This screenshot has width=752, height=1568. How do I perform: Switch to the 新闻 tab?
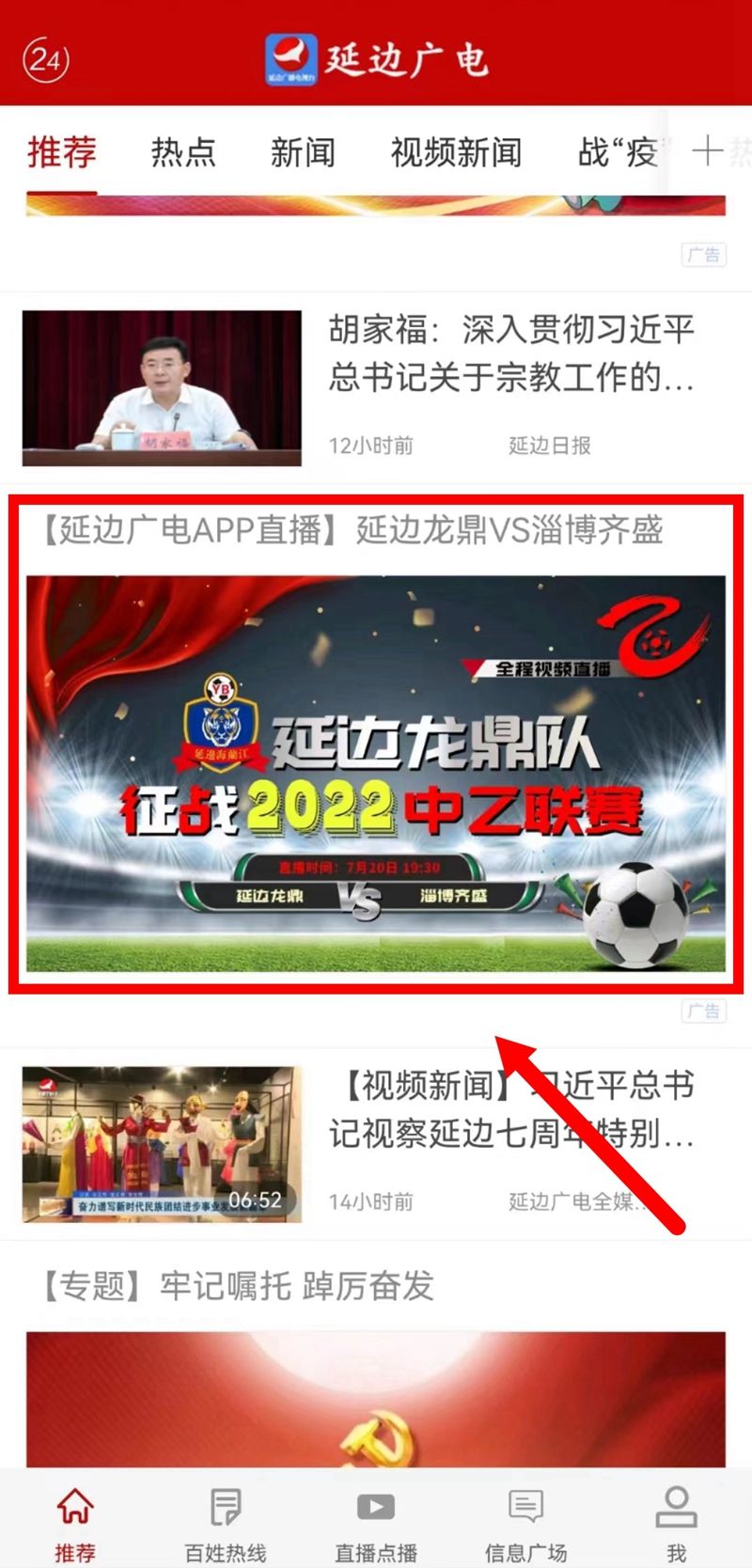pos(303,152)
